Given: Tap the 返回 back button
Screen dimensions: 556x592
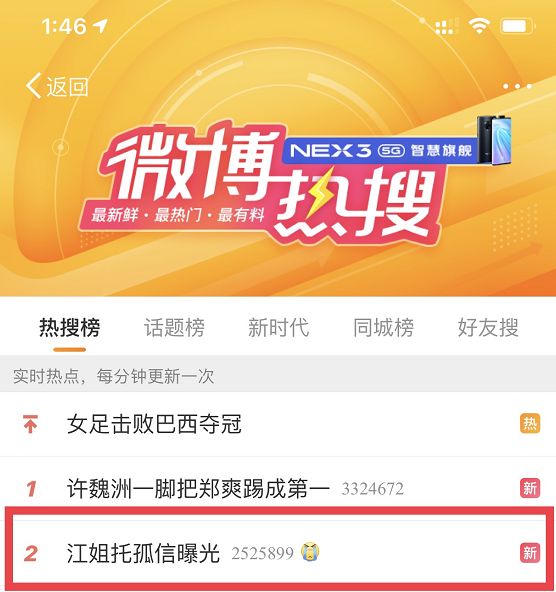Looking at the screenshot, I should coord(57,86).
